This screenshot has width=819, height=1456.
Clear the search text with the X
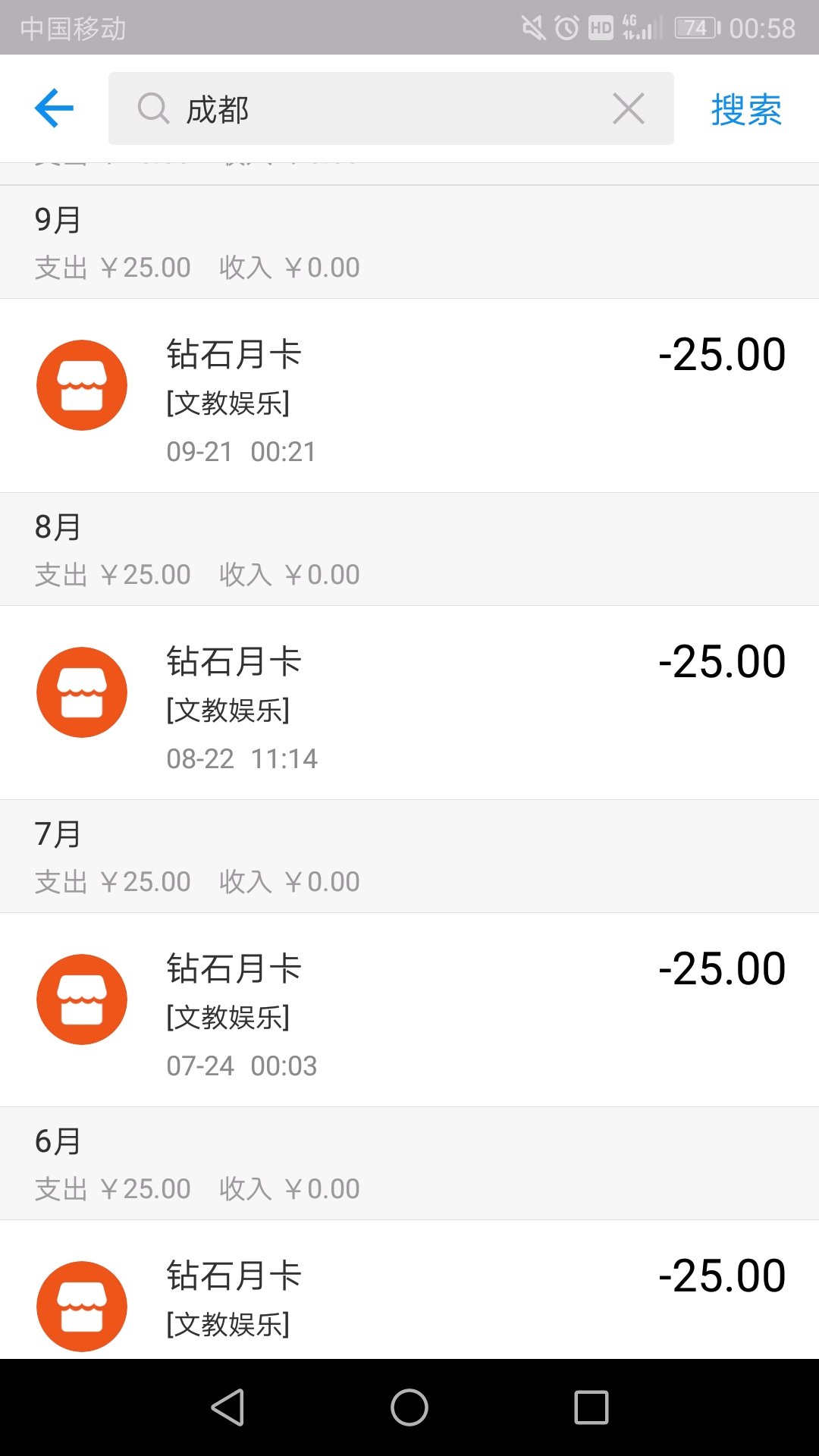(x=628, y=108)
